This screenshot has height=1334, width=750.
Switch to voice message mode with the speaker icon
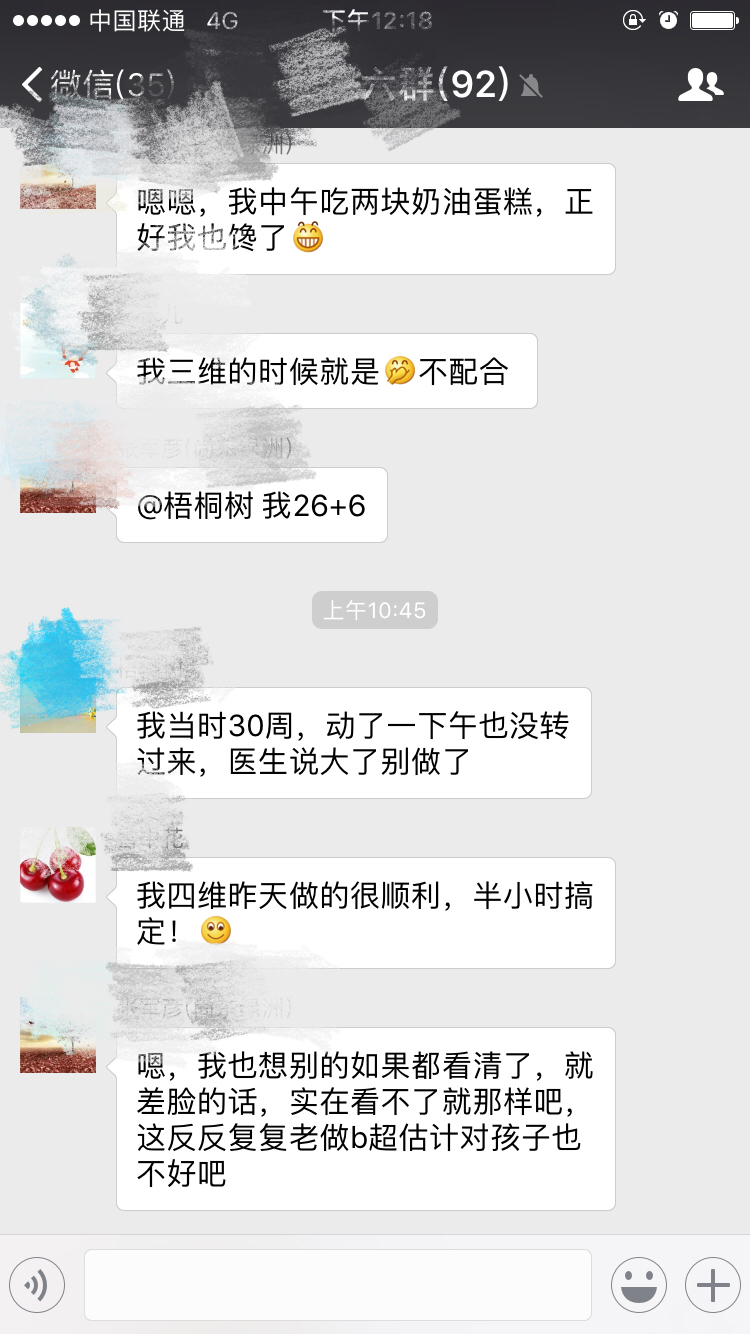tap(37, 1284)
